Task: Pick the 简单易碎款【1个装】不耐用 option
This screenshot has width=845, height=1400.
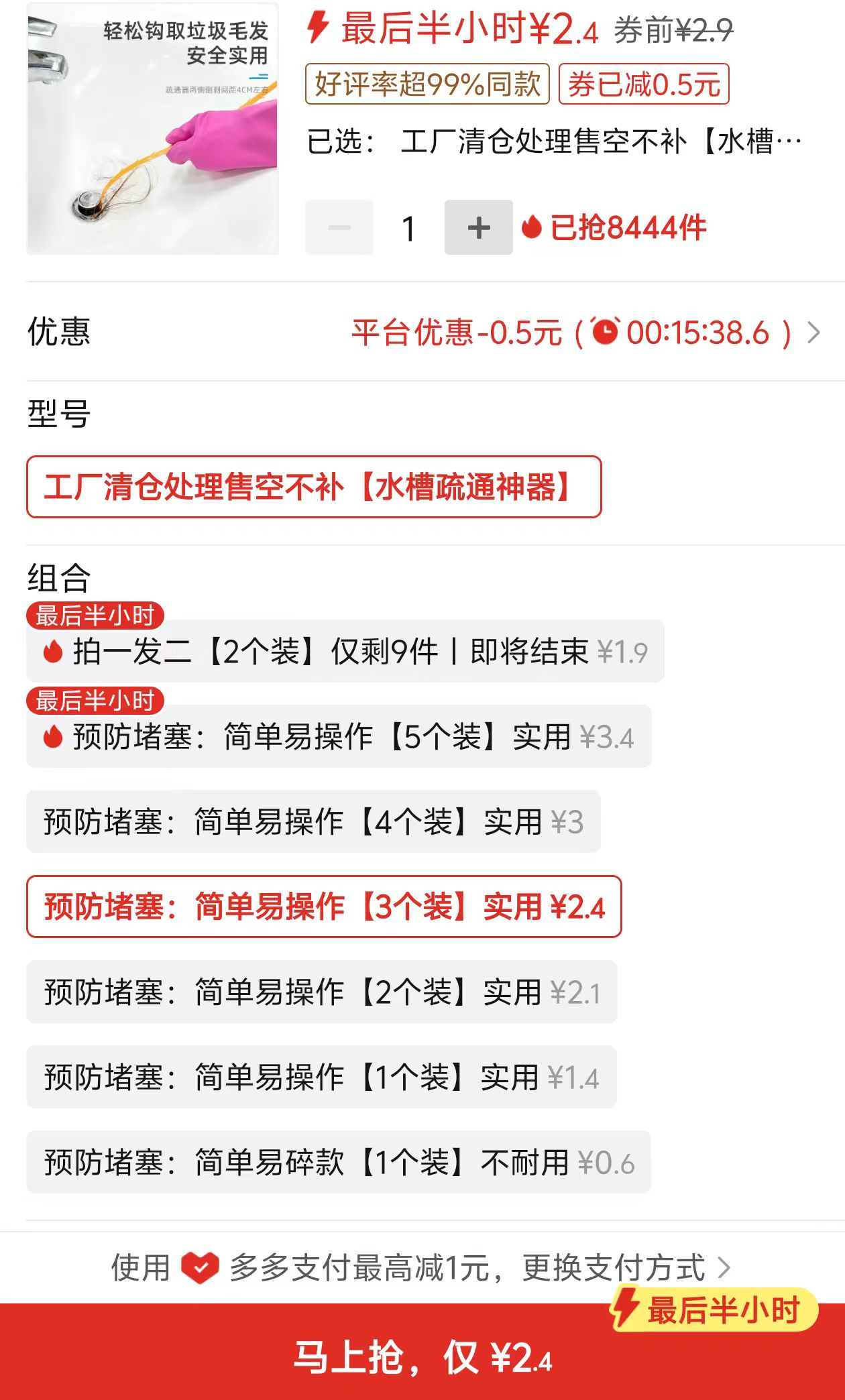Action: tap(338, 1163)
